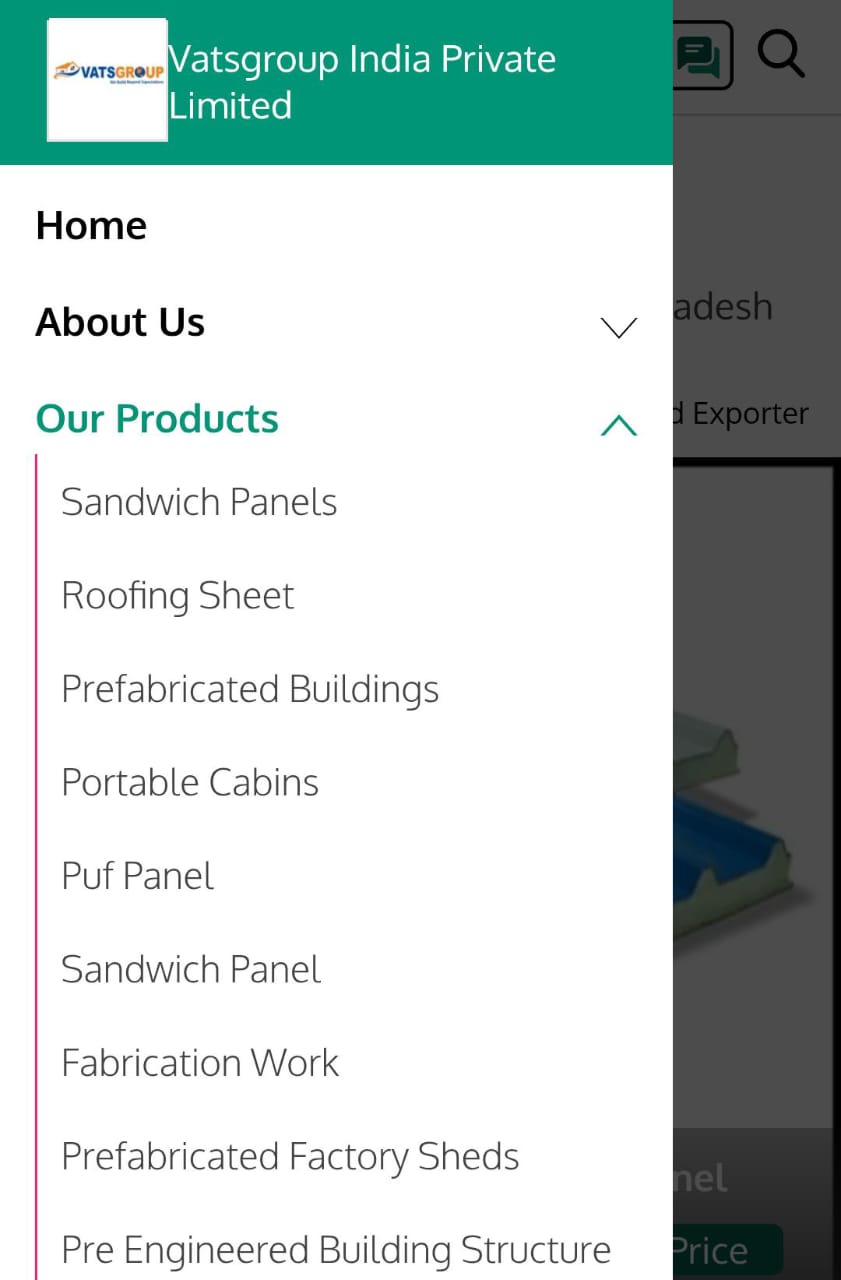Open Fabrication Work
Image resolution: width=841 pixels, height=1280 pixels.
(x=200, y=1063)
